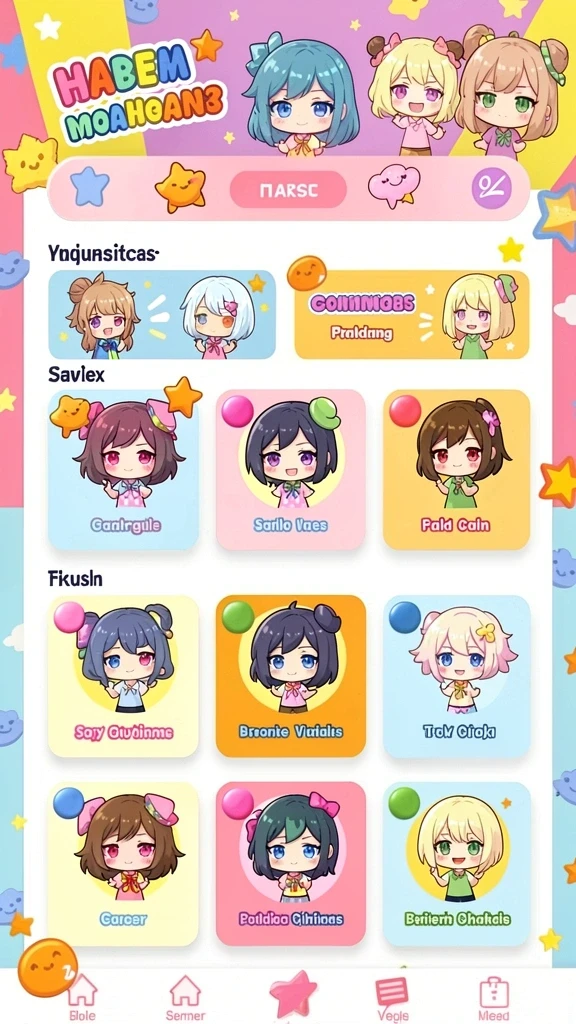View the Tolv Ciaki card

click(x=456, y=676)
